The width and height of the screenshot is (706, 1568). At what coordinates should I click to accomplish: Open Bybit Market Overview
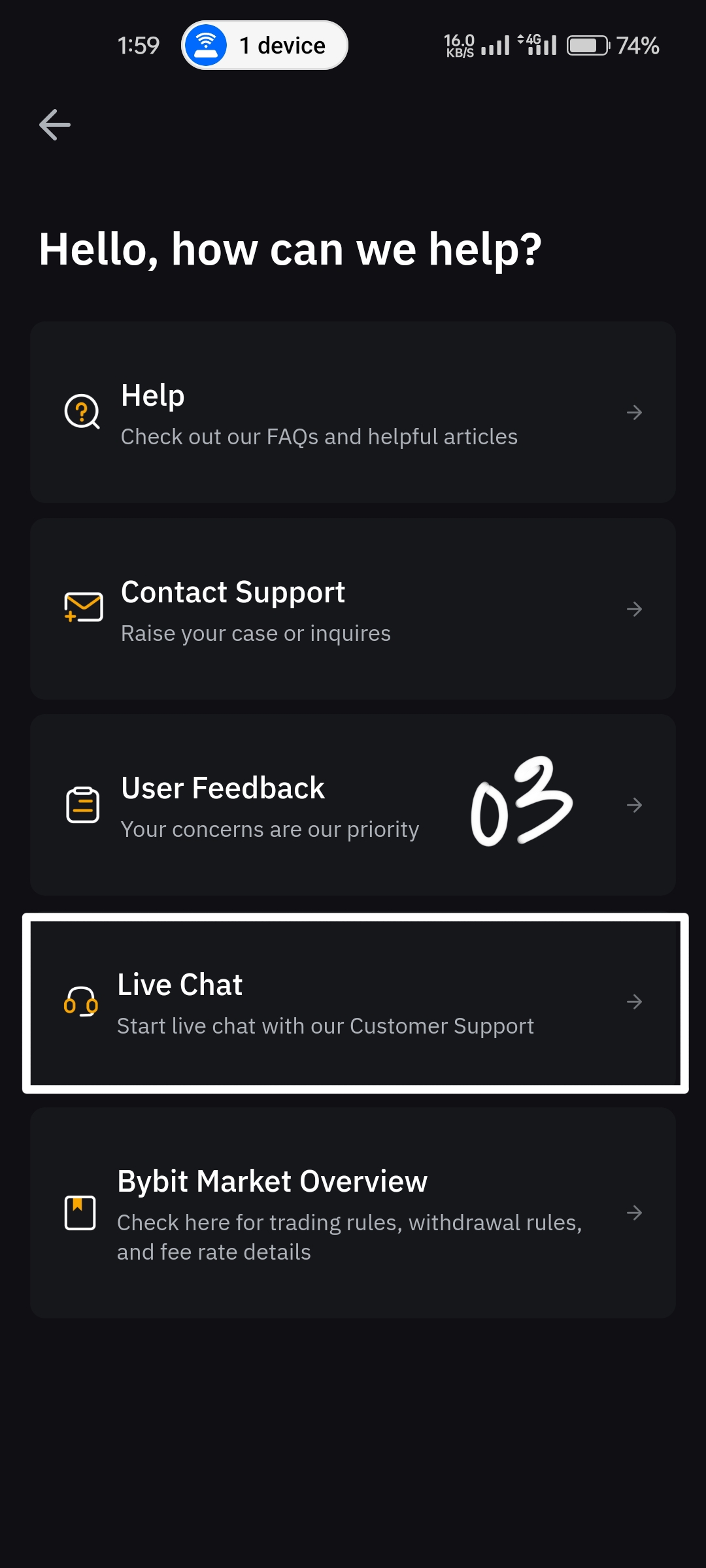click(353, 1213)
